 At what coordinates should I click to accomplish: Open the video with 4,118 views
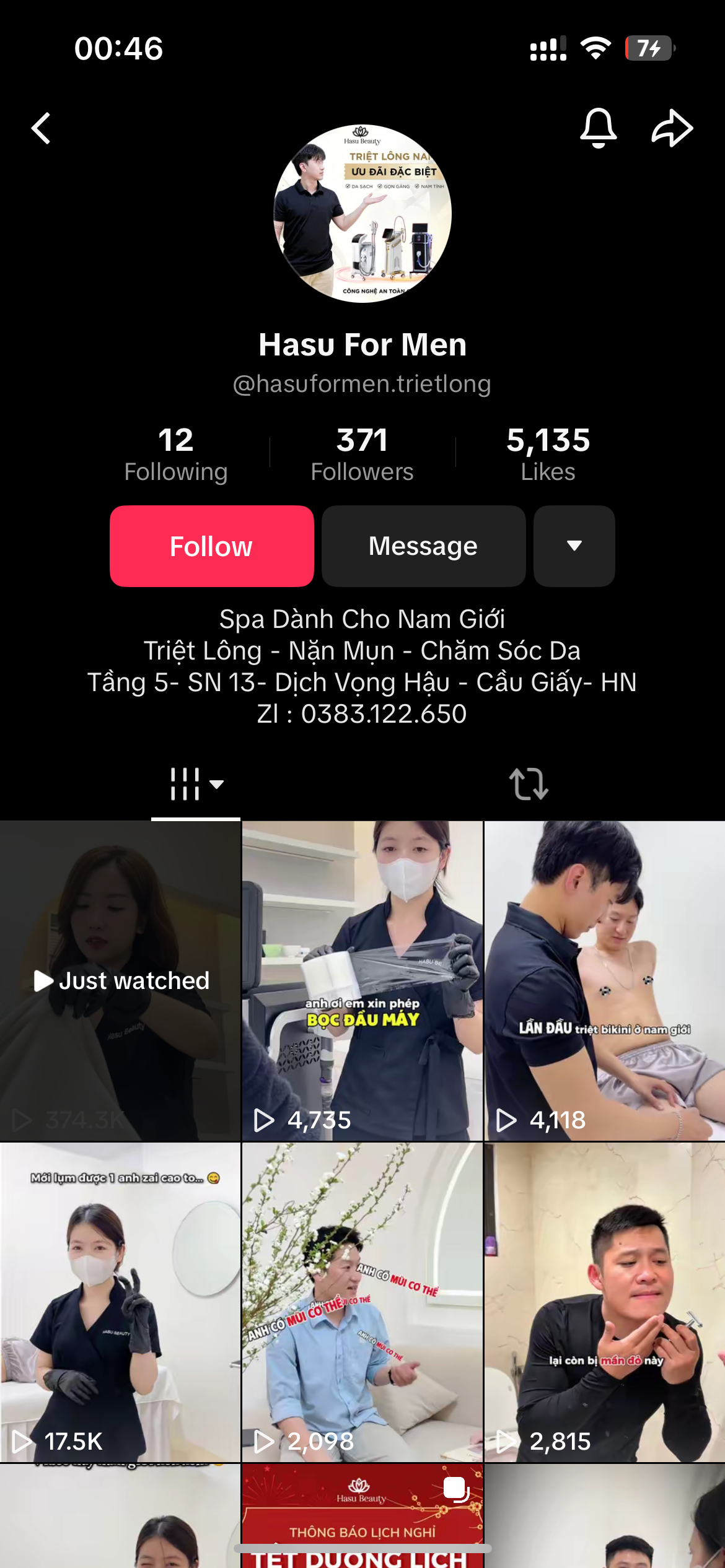click(604, 981)
